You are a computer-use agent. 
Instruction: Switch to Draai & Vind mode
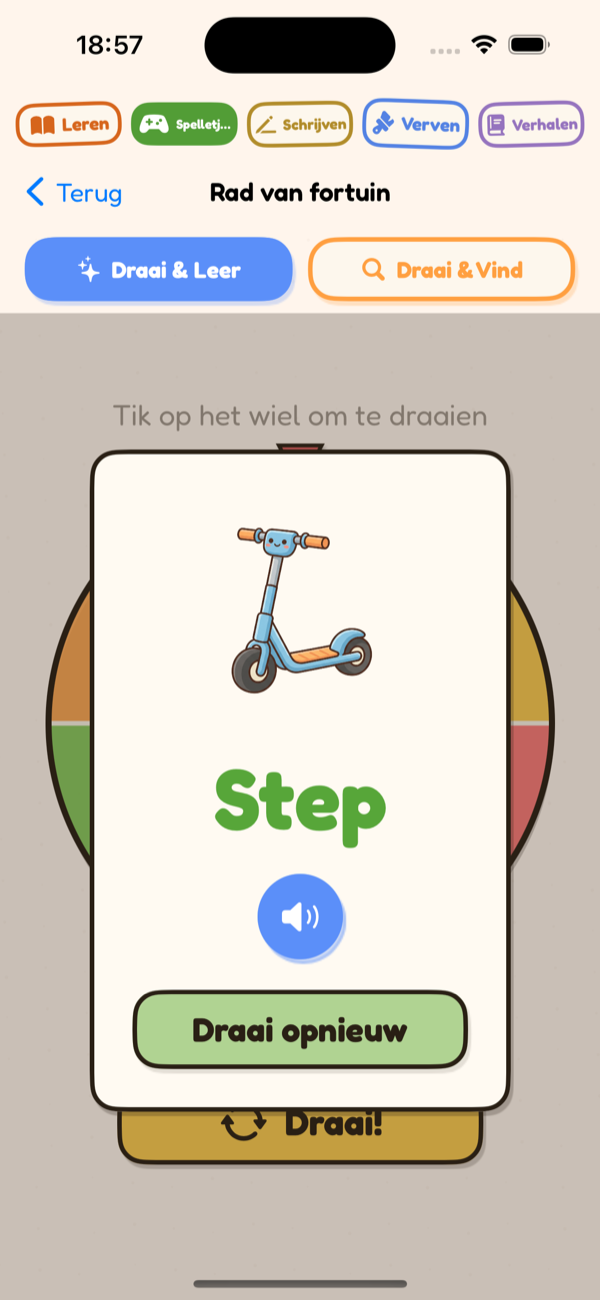click(441, 270)
